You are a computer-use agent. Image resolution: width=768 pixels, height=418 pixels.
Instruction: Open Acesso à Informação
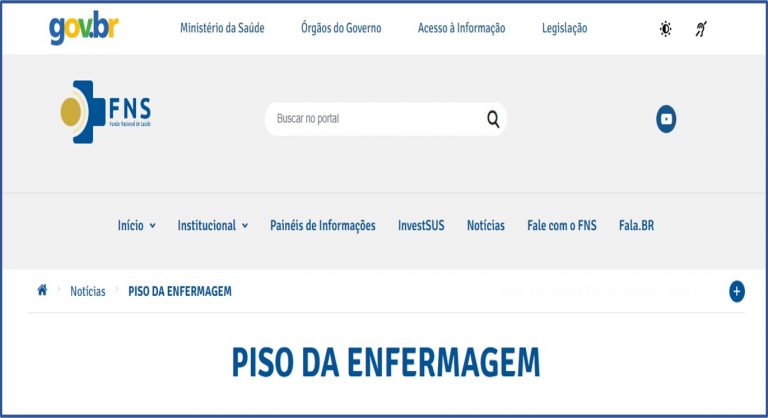coord(461,29)
